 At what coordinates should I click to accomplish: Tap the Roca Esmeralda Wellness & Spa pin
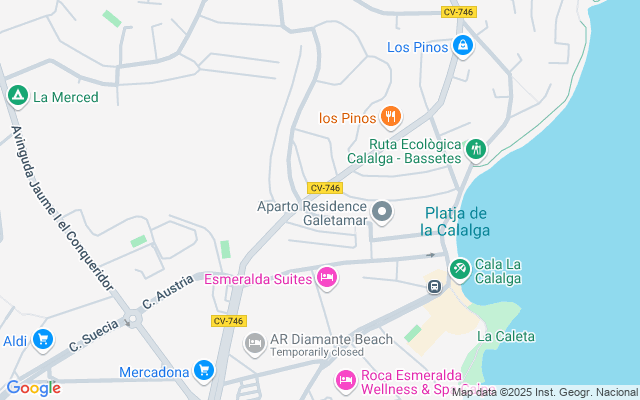(x=346, y=381)
